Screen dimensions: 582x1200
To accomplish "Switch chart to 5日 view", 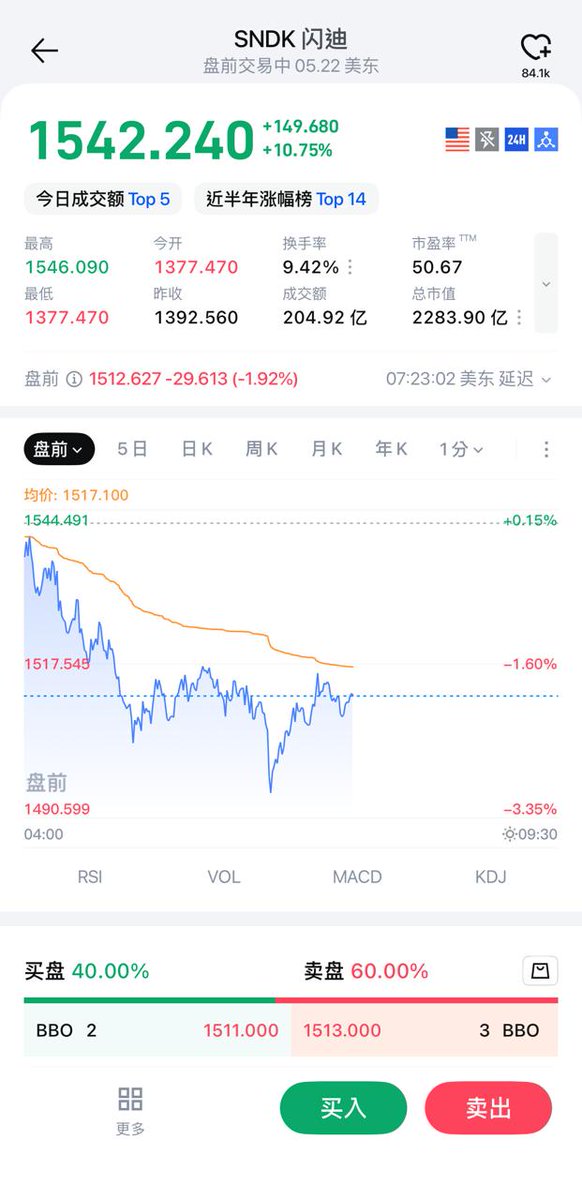I will point(132,449).
